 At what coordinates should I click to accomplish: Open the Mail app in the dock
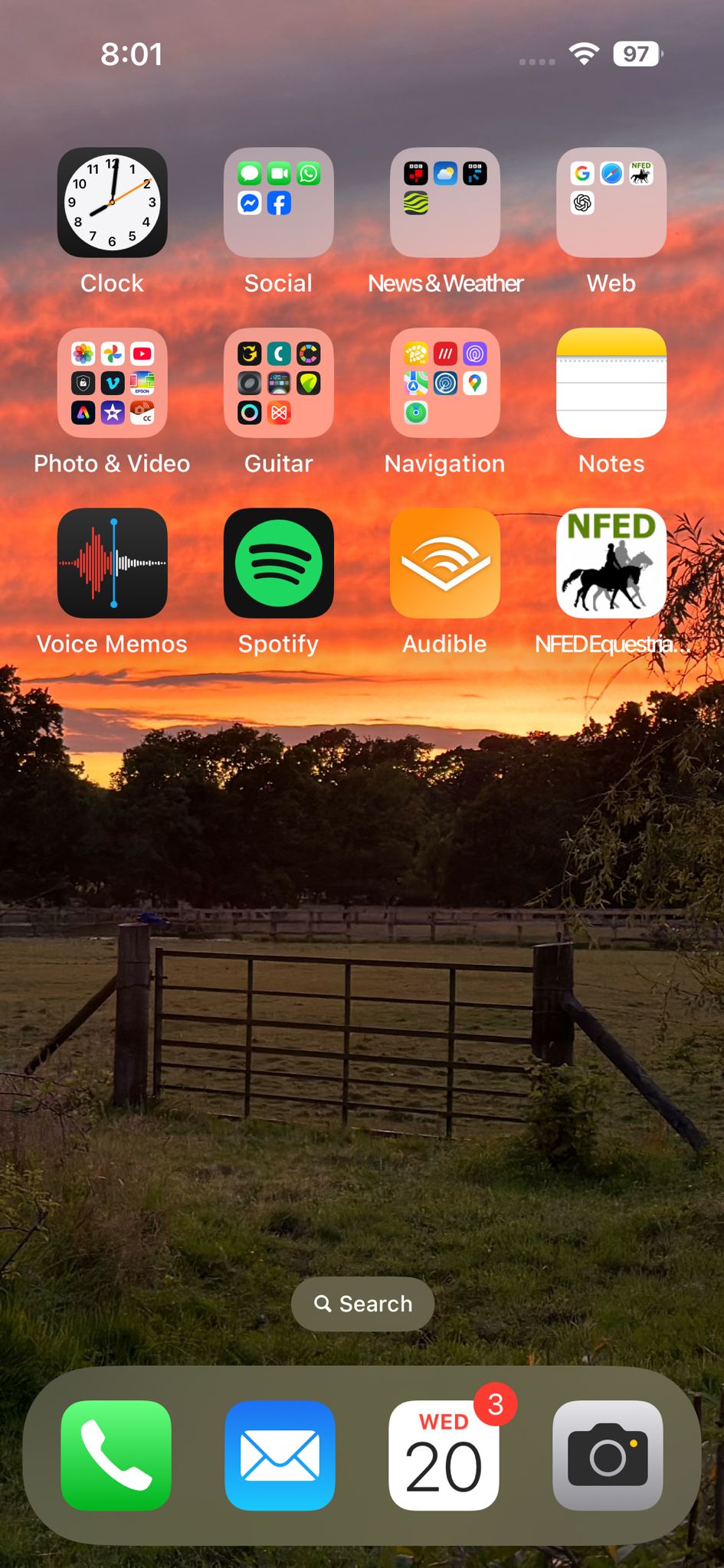(x=280, y=1455)
